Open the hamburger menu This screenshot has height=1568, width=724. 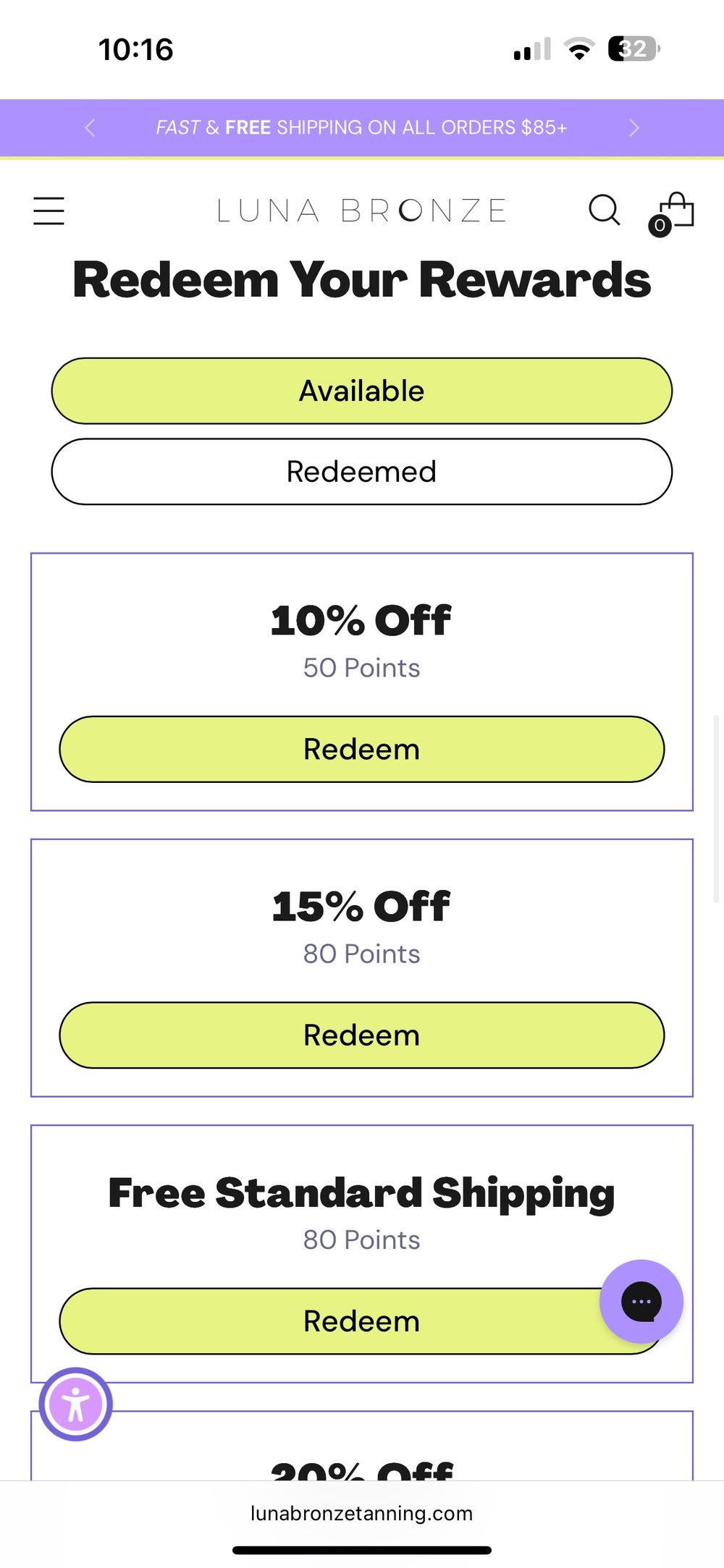click(x=49, y=211)
